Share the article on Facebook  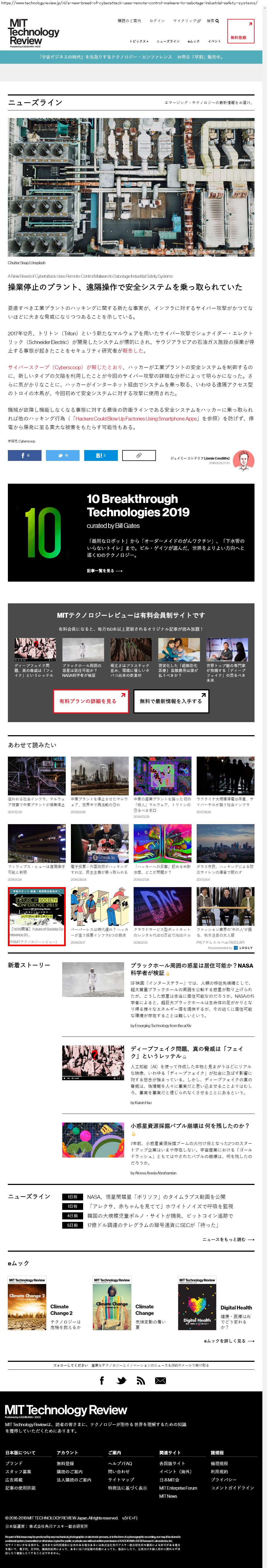point(24,455)
